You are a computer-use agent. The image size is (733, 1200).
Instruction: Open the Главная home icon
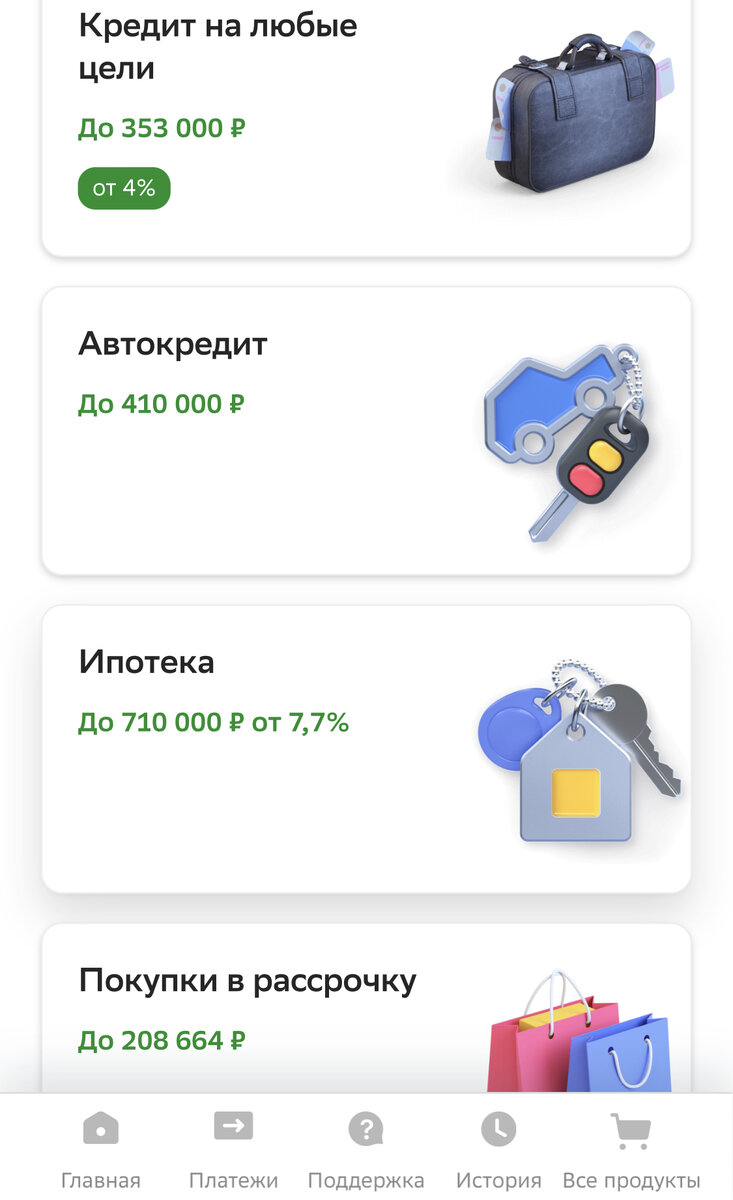coord(101,1127)
